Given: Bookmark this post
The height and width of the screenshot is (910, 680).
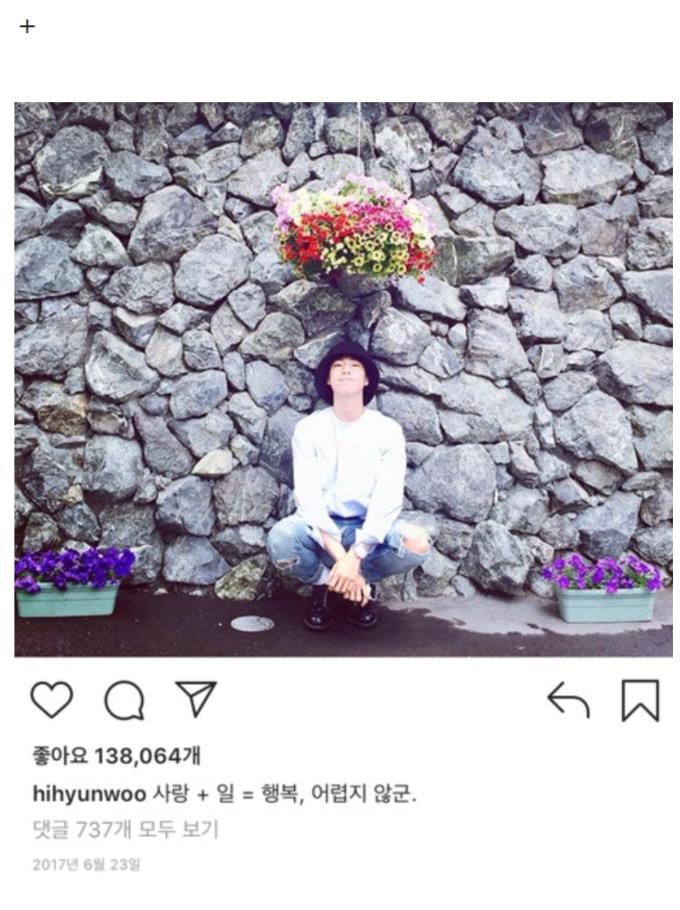Looking at the screenshot, I should pos(640,700).
